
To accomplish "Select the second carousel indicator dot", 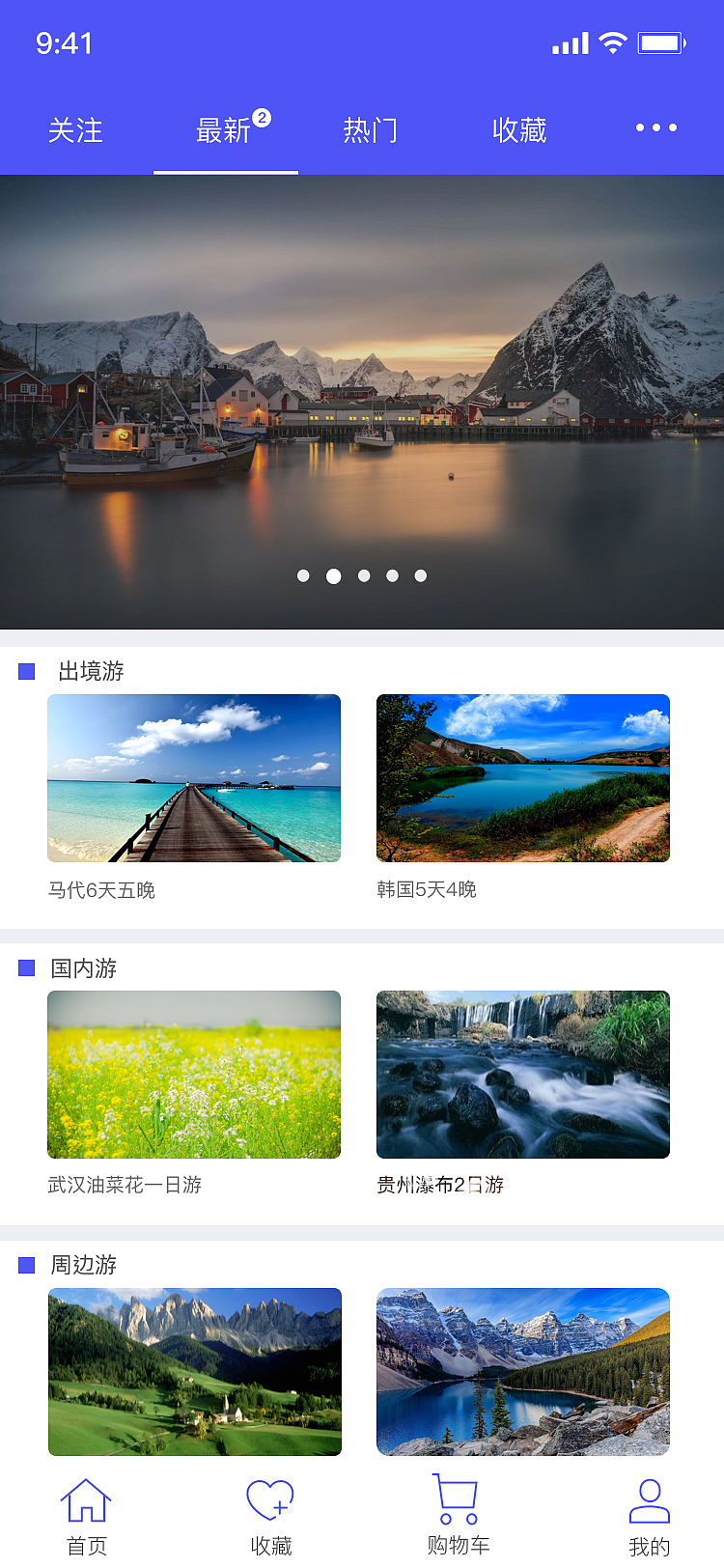I will click(x=334, y=575).
